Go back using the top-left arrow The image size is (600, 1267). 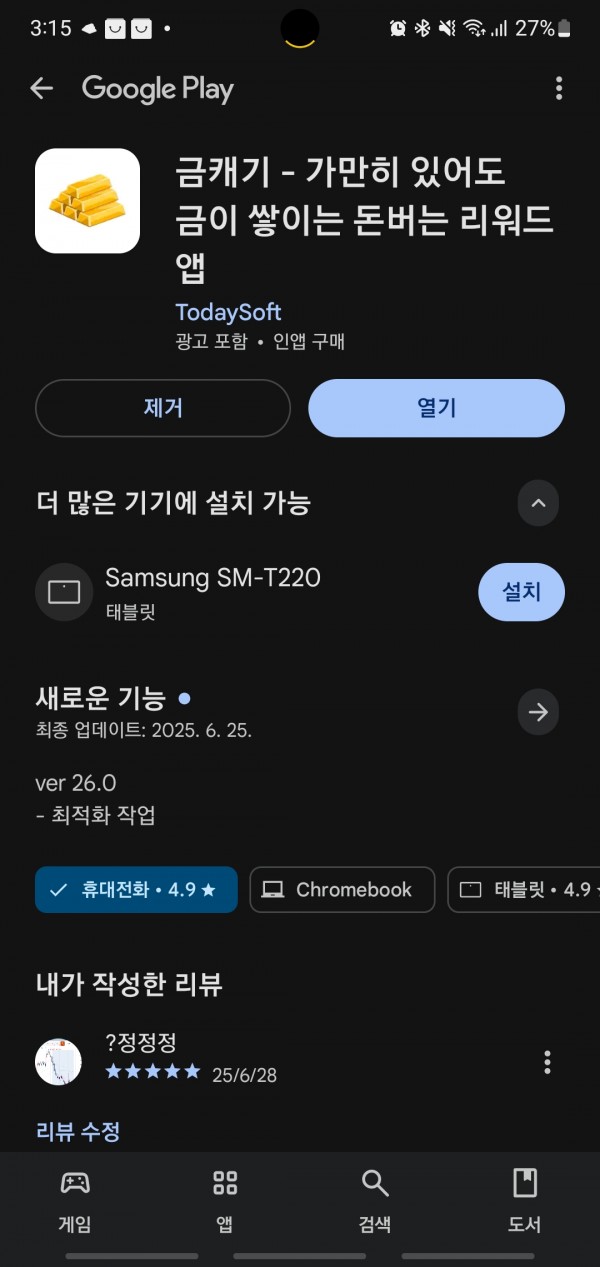click(41, 89)
